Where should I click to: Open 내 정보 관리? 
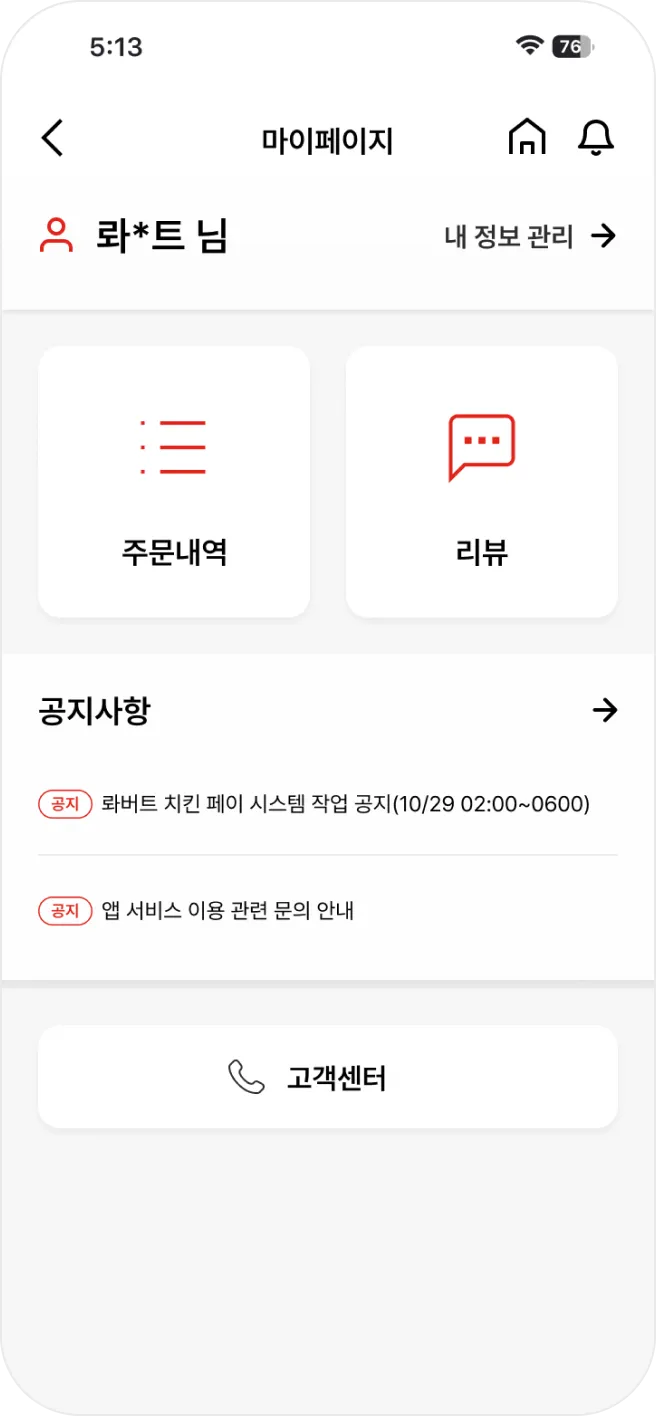pyautogui.click(x=530, y=237)
